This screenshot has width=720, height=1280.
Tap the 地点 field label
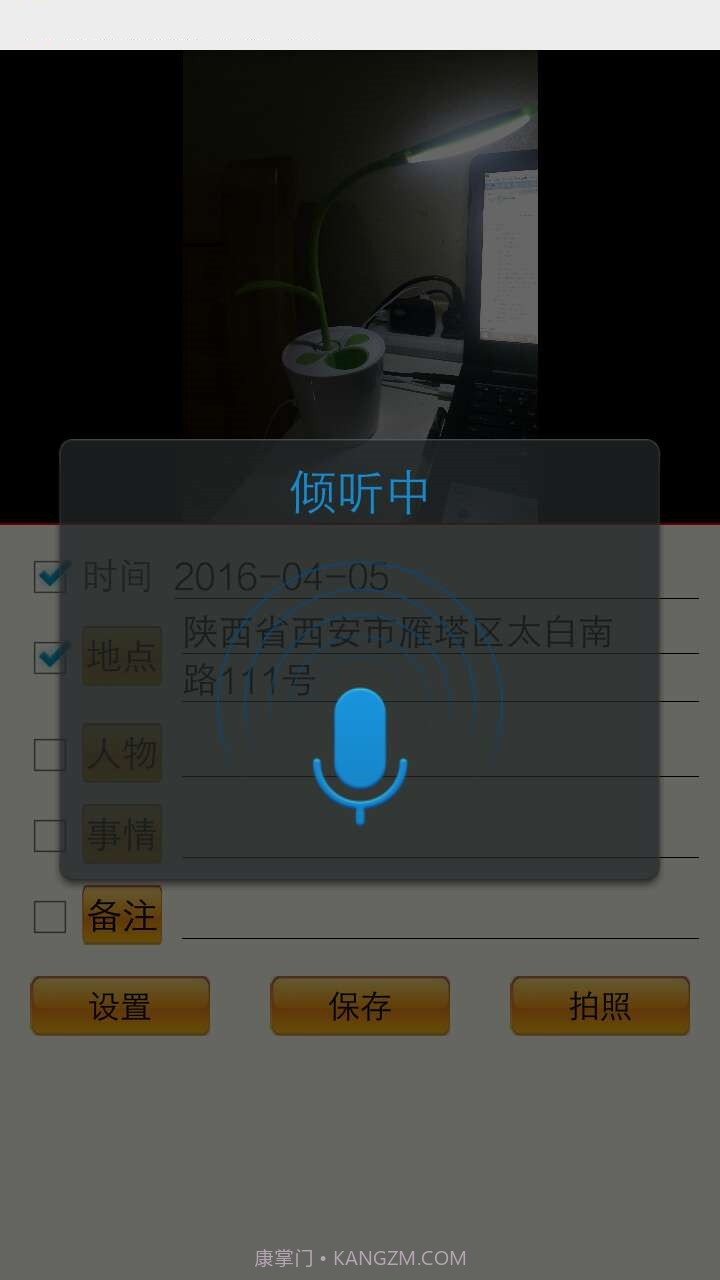(121, 657)
